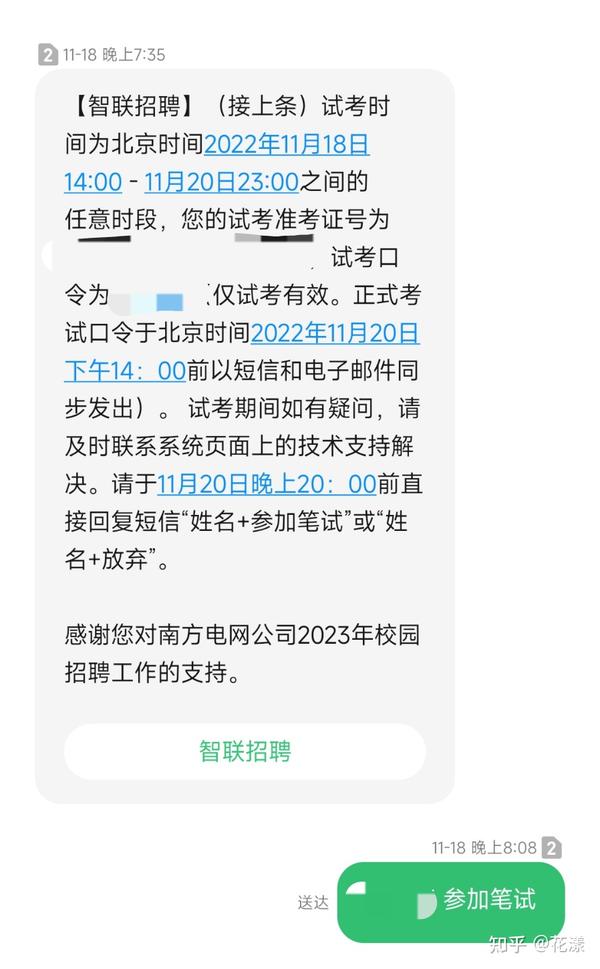Open the 2022年11月18日 14:00 date link
The height and width of the screenshot is (969, 600).
pos(286,144)
